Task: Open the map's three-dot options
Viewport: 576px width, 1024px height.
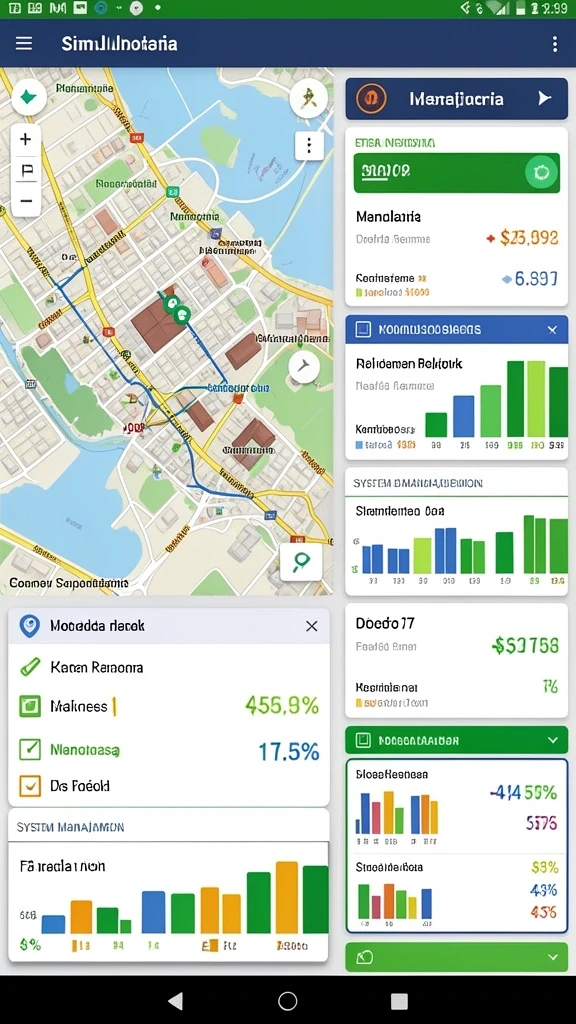Action: (x=309, y=145)
